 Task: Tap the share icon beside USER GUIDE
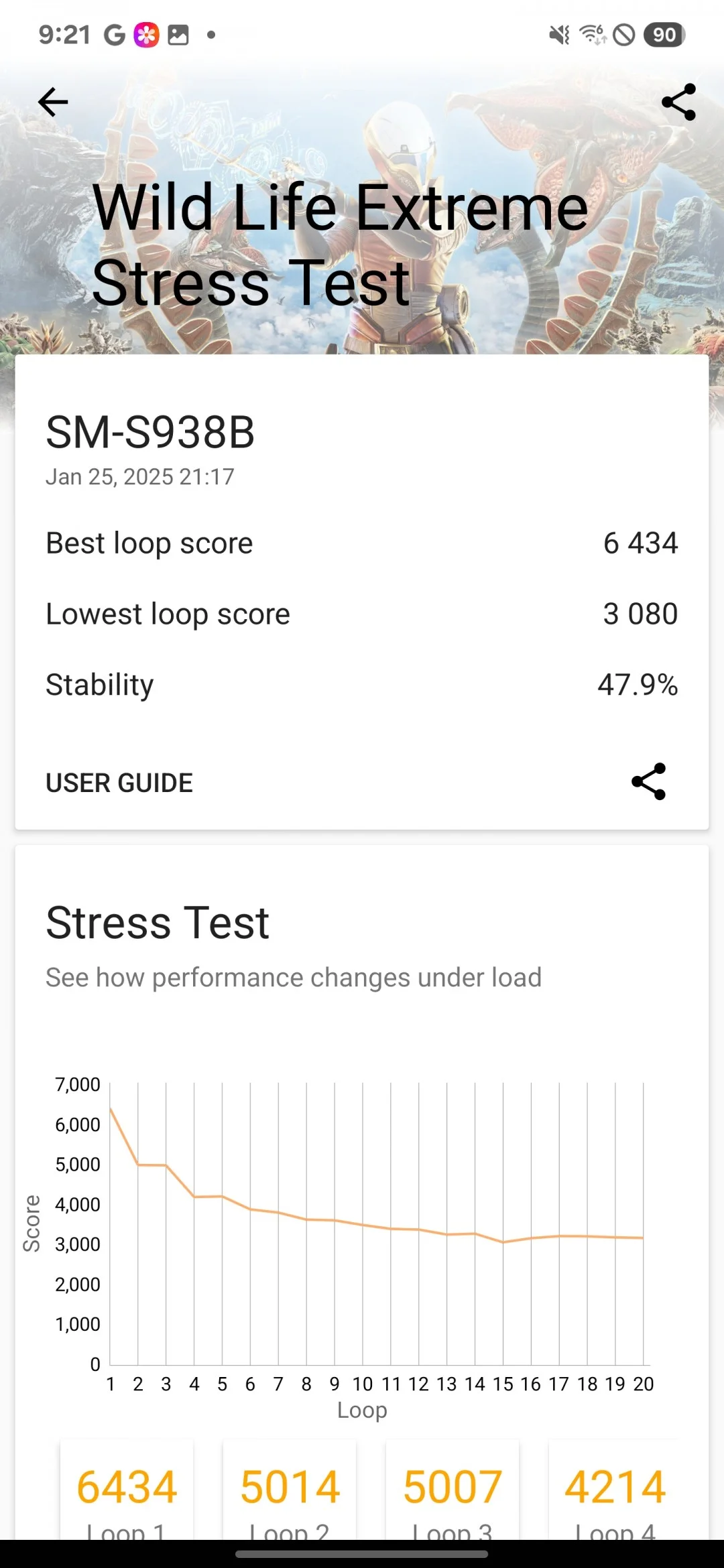click(648, 783)
